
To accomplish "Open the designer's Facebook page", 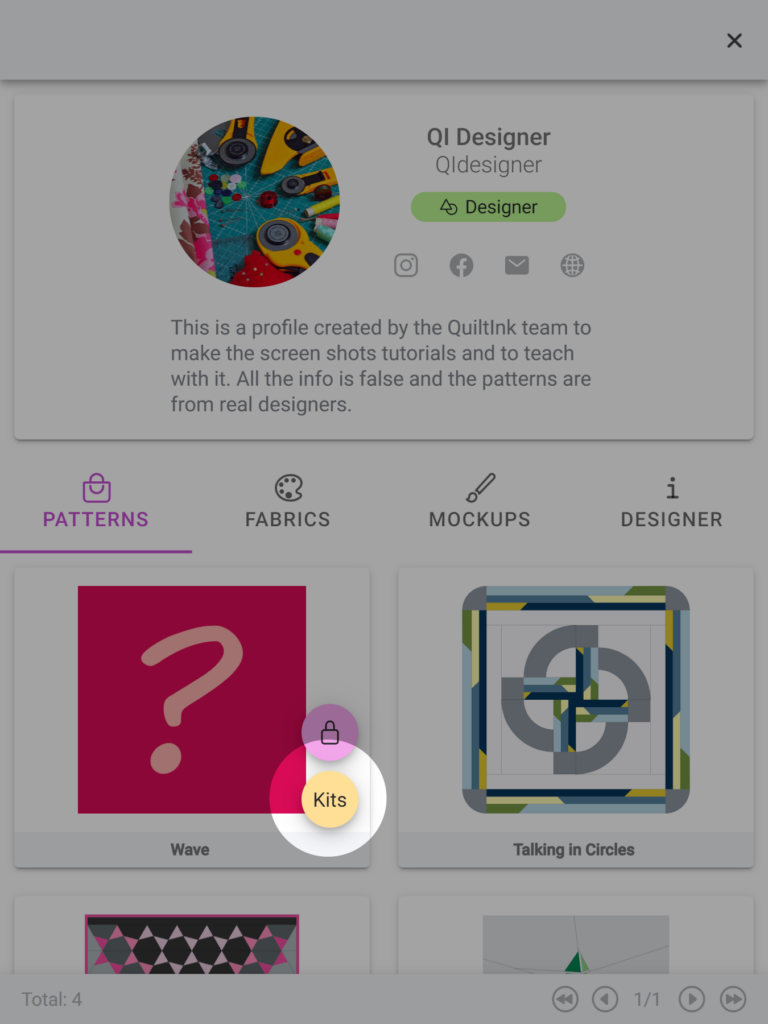I will (461, 265).
